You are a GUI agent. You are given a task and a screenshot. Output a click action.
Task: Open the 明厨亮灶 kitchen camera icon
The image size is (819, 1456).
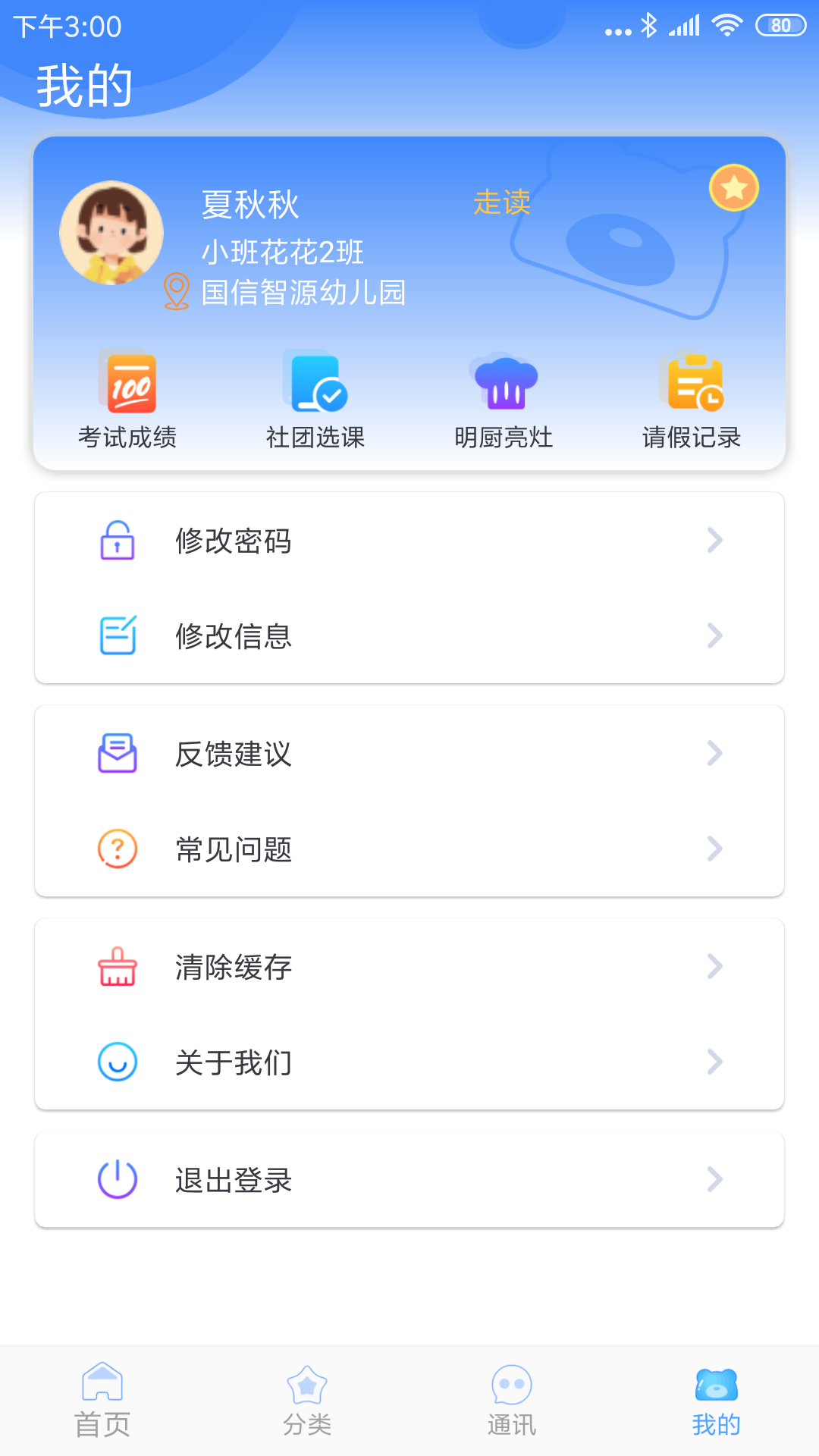coord(503,384)
